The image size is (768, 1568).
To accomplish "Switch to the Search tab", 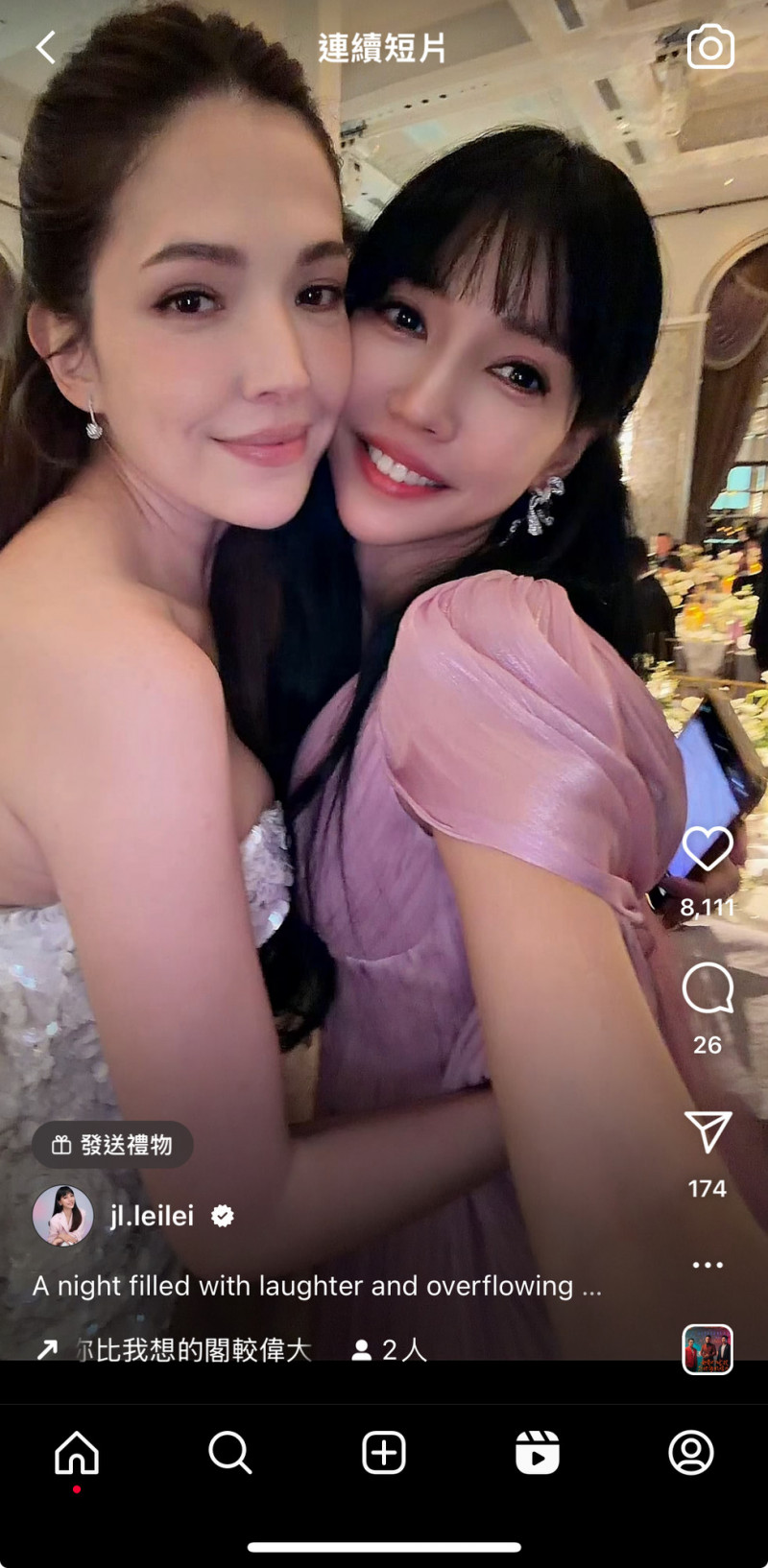I will click(230, 1453).
